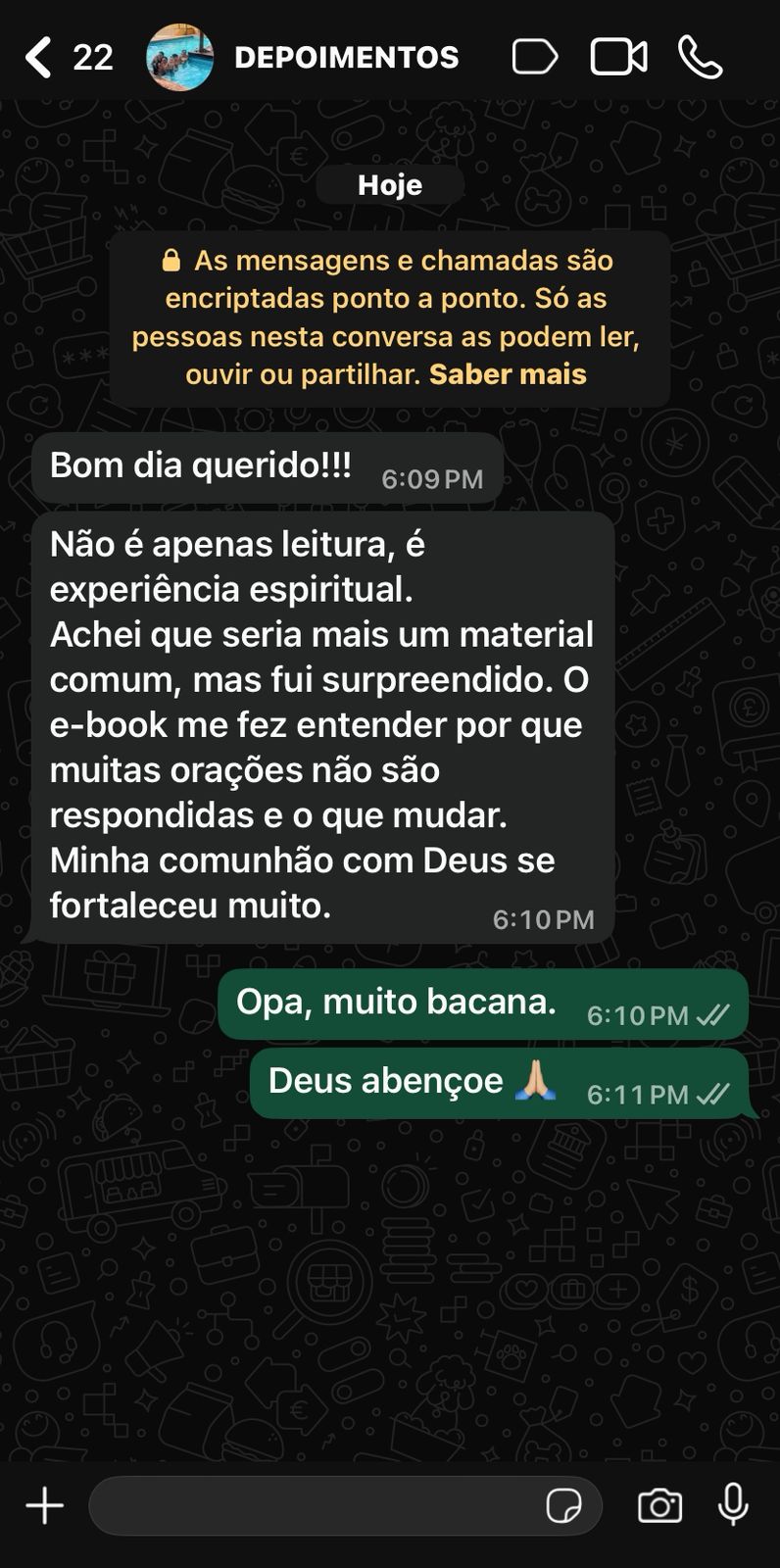Open the Saber mais encryption link
780x1568 pixels.
click(508, 374)
